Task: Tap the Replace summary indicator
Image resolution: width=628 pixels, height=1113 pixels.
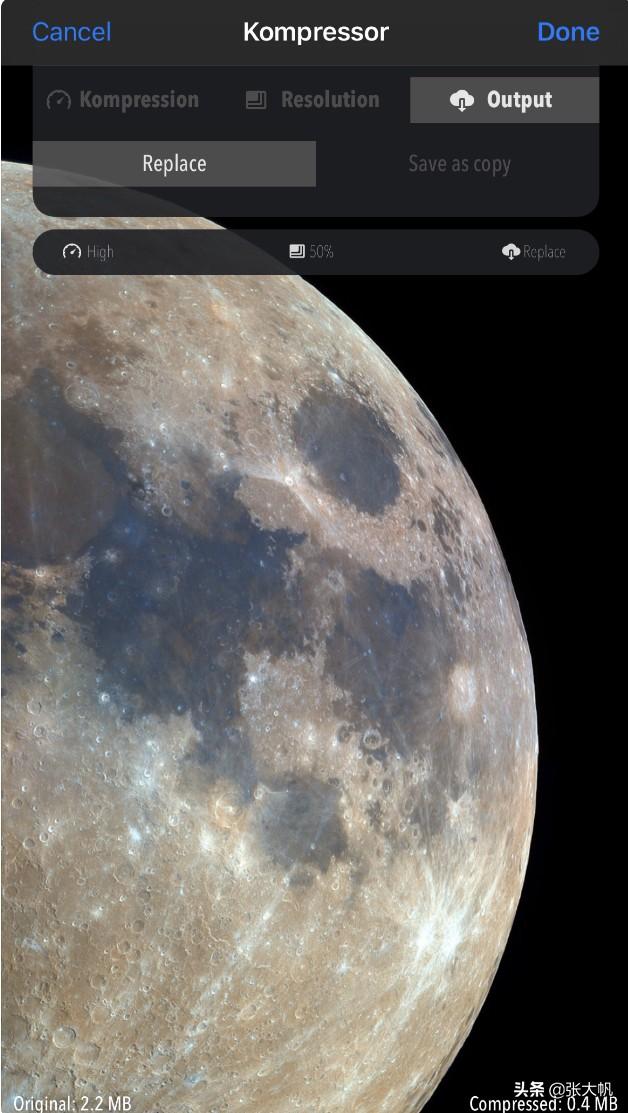Action: click(534, 252)
